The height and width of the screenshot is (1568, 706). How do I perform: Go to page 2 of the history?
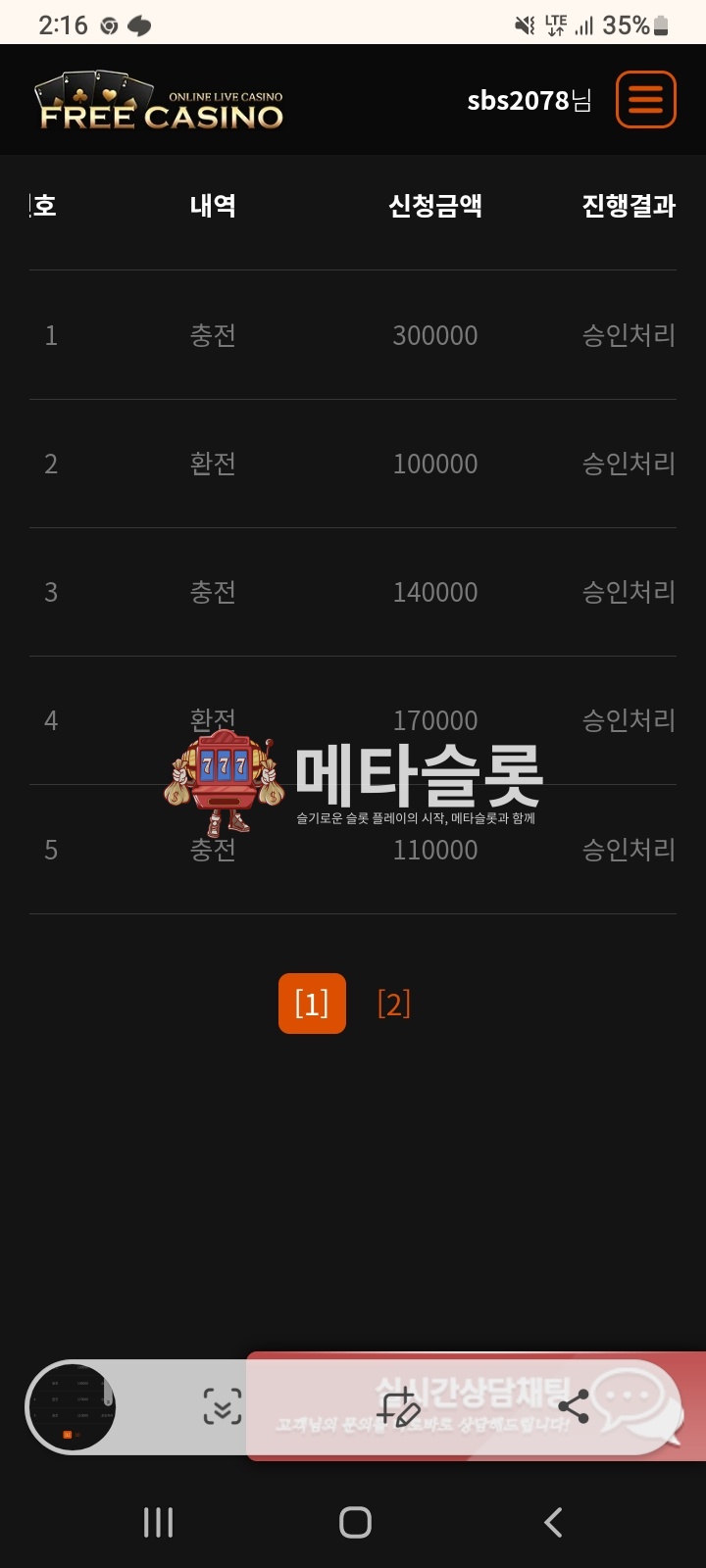[393, 1004]
